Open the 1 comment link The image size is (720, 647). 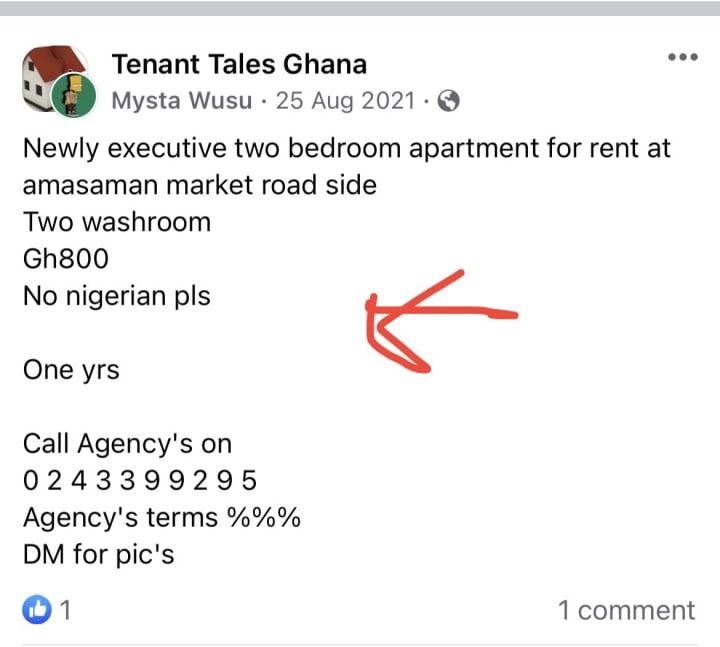click(x=626, y=610)
